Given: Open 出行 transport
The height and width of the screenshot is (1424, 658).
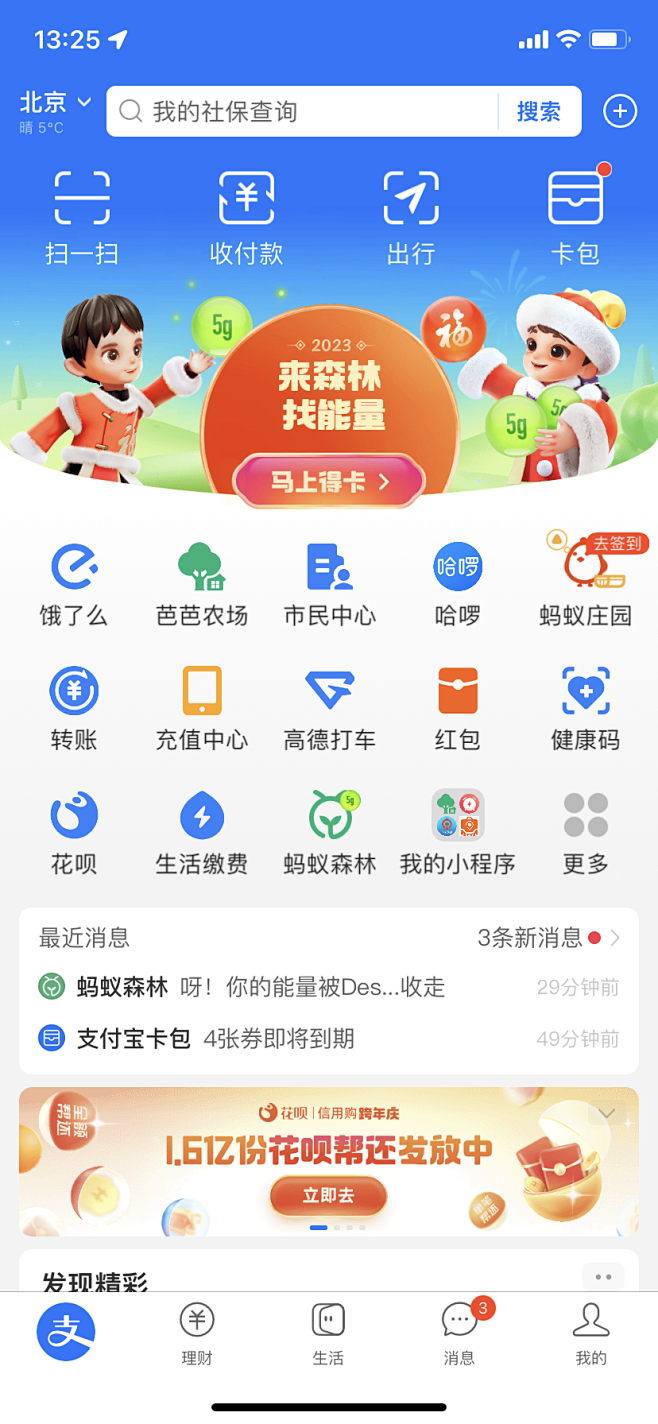Looking at the screenshot, I should click(411, 217).
